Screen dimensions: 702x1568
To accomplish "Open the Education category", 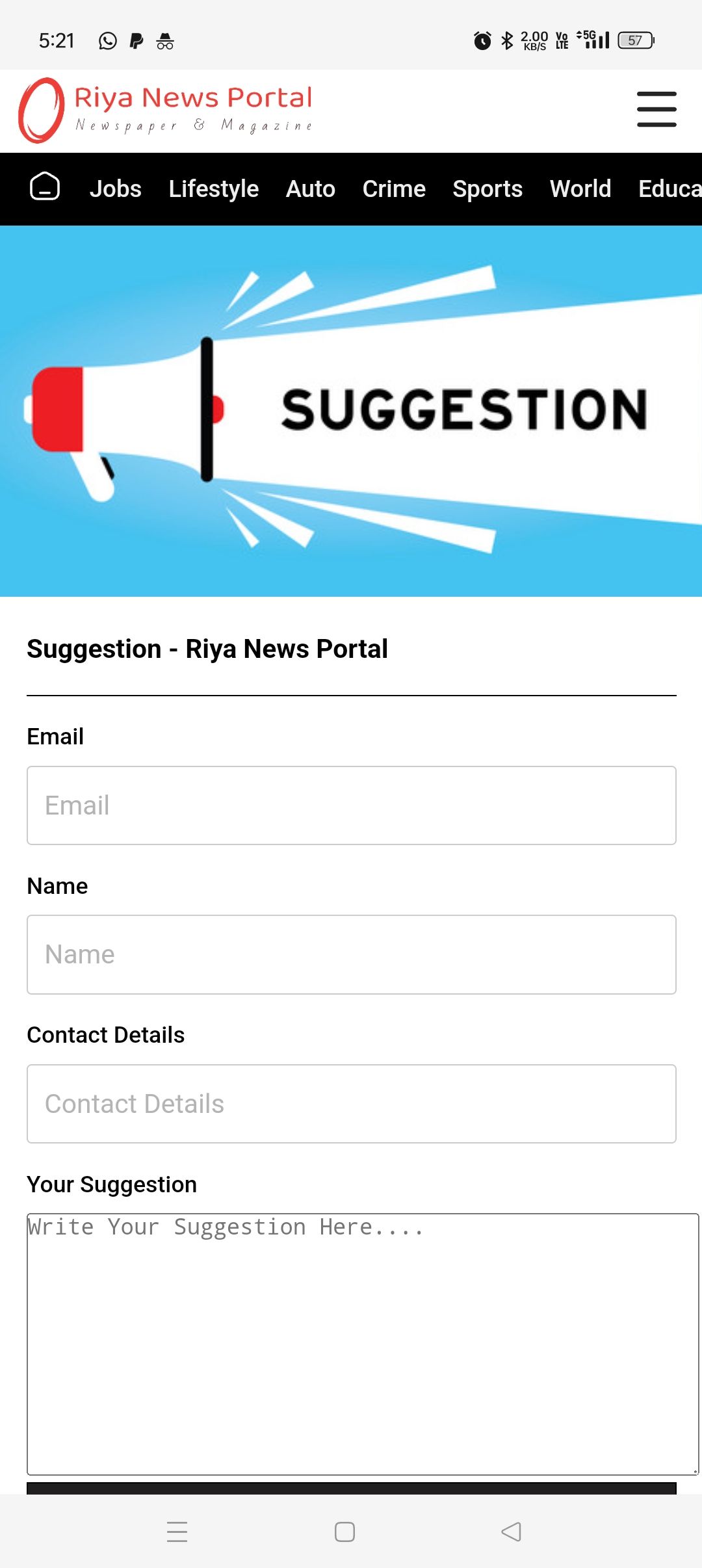I will (x=669, y=189).
